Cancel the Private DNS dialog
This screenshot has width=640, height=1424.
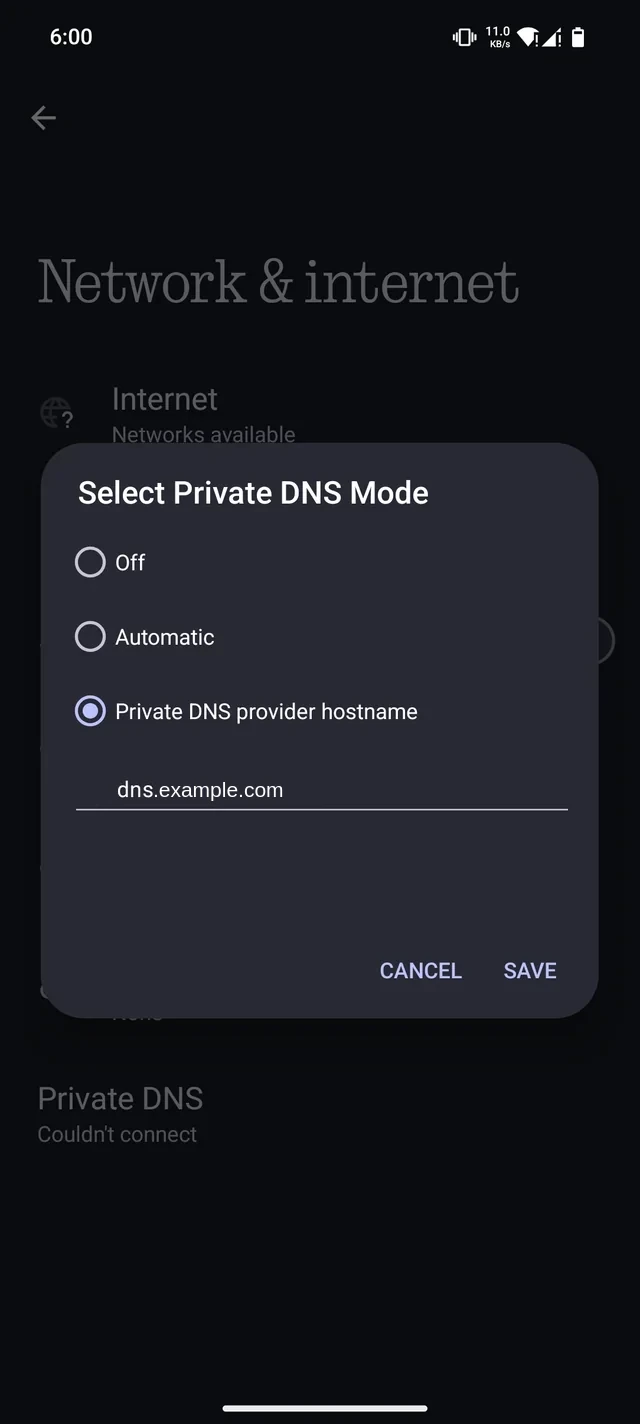coord(420,971)
